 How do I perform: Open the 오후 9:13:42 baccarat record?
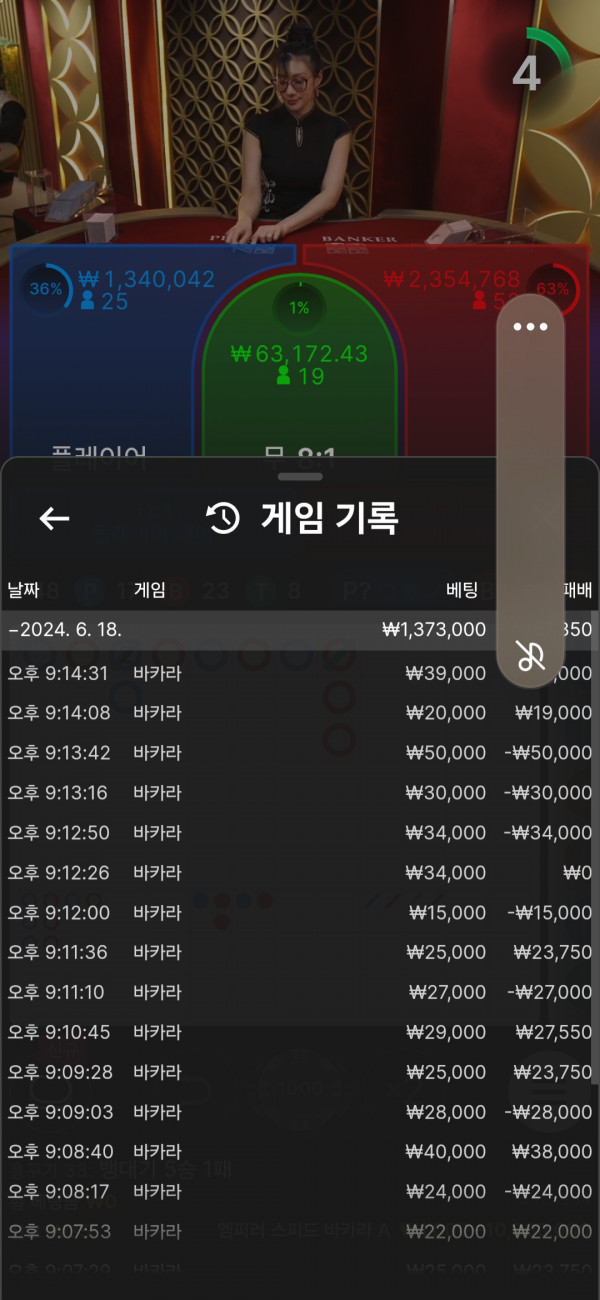pyautogui.click(x=250, y=753)
